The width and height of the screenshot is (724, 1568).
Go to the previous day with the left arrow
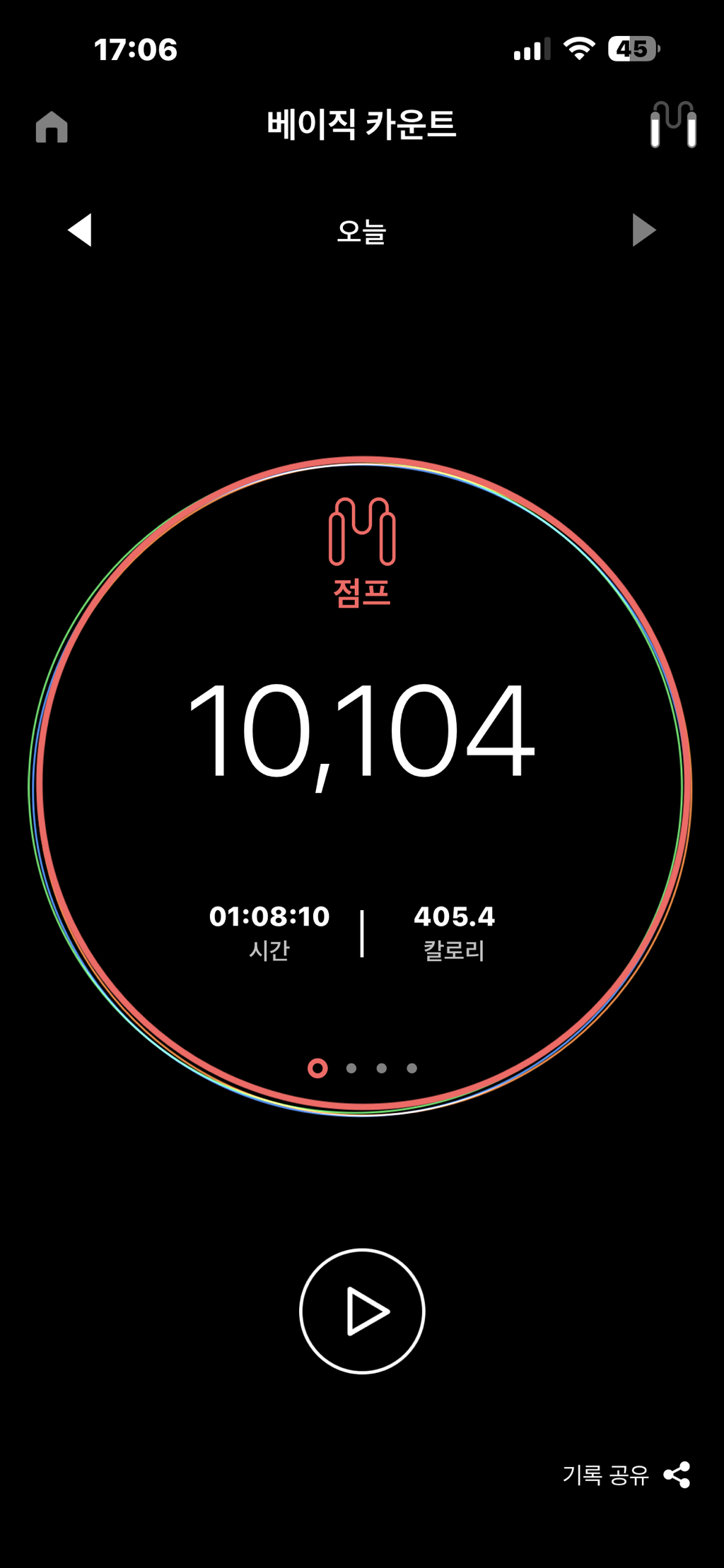point(81,231)
